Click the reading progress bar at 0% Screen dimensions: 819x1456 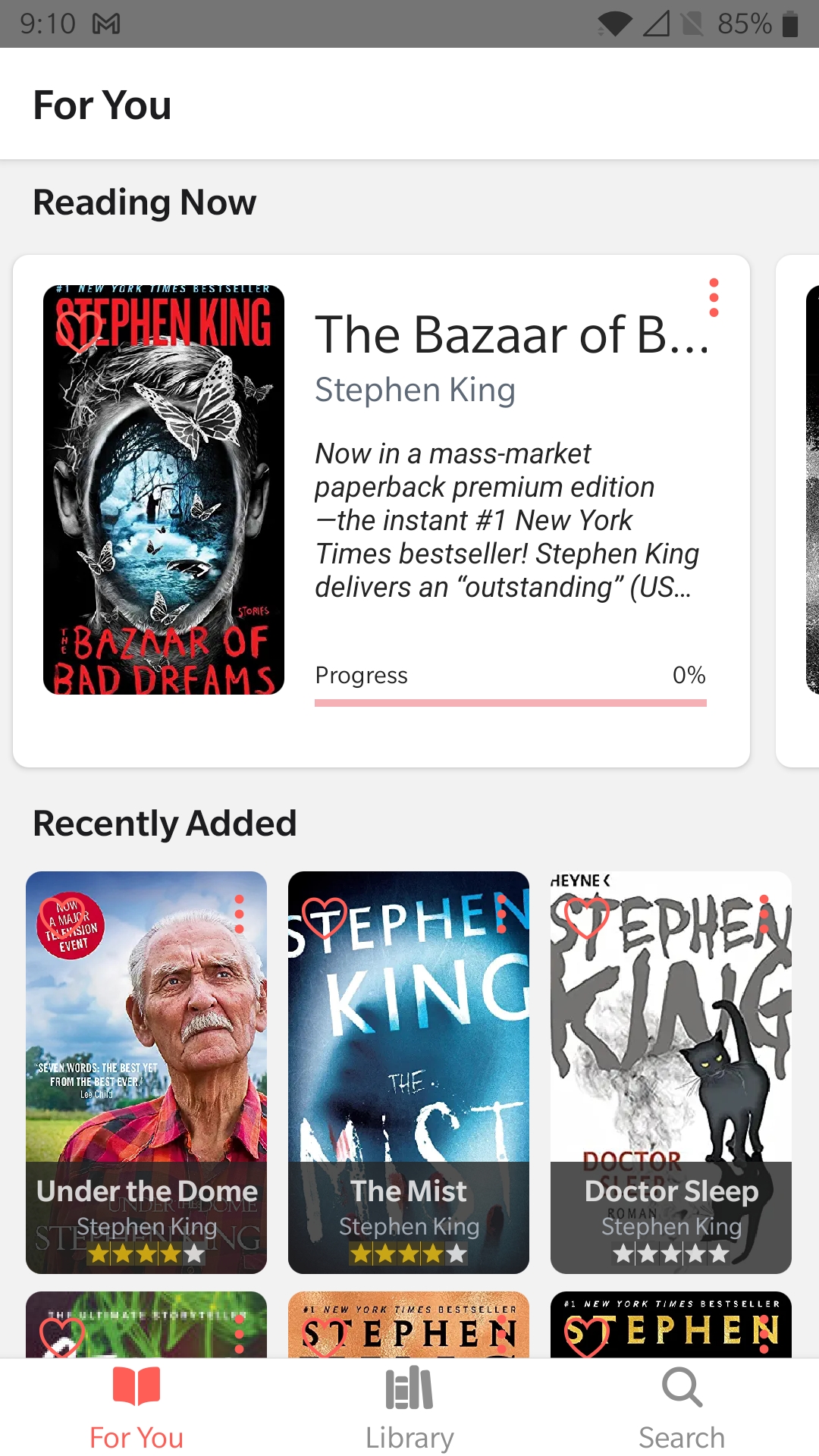click(510, 703)
